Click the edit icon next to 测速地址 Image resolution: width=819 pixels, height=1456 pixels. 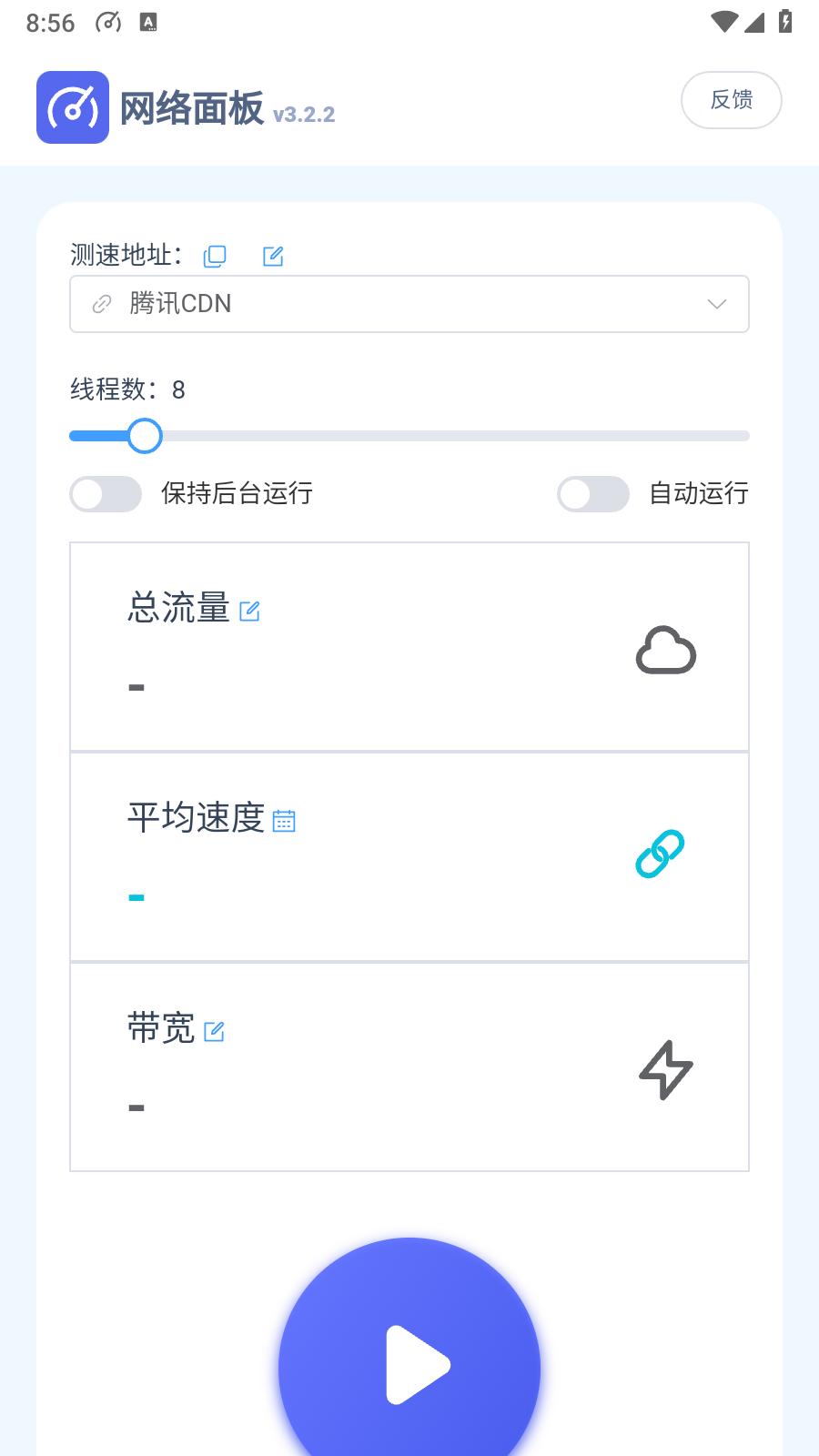coord(272,256)
